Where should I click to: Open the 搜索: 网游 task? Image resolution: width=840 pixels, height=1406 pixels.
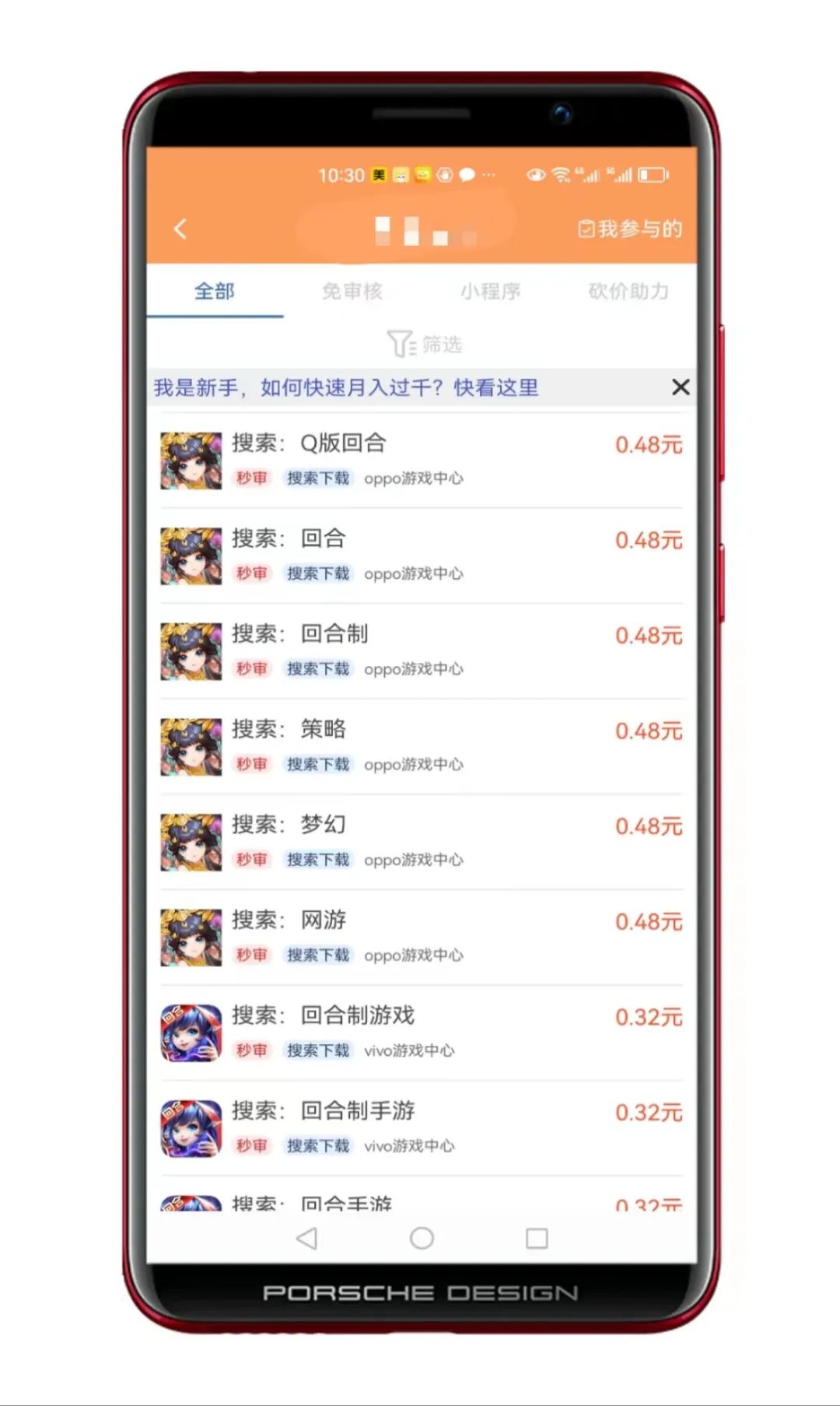pyautogui.click(x=420, y=938)
